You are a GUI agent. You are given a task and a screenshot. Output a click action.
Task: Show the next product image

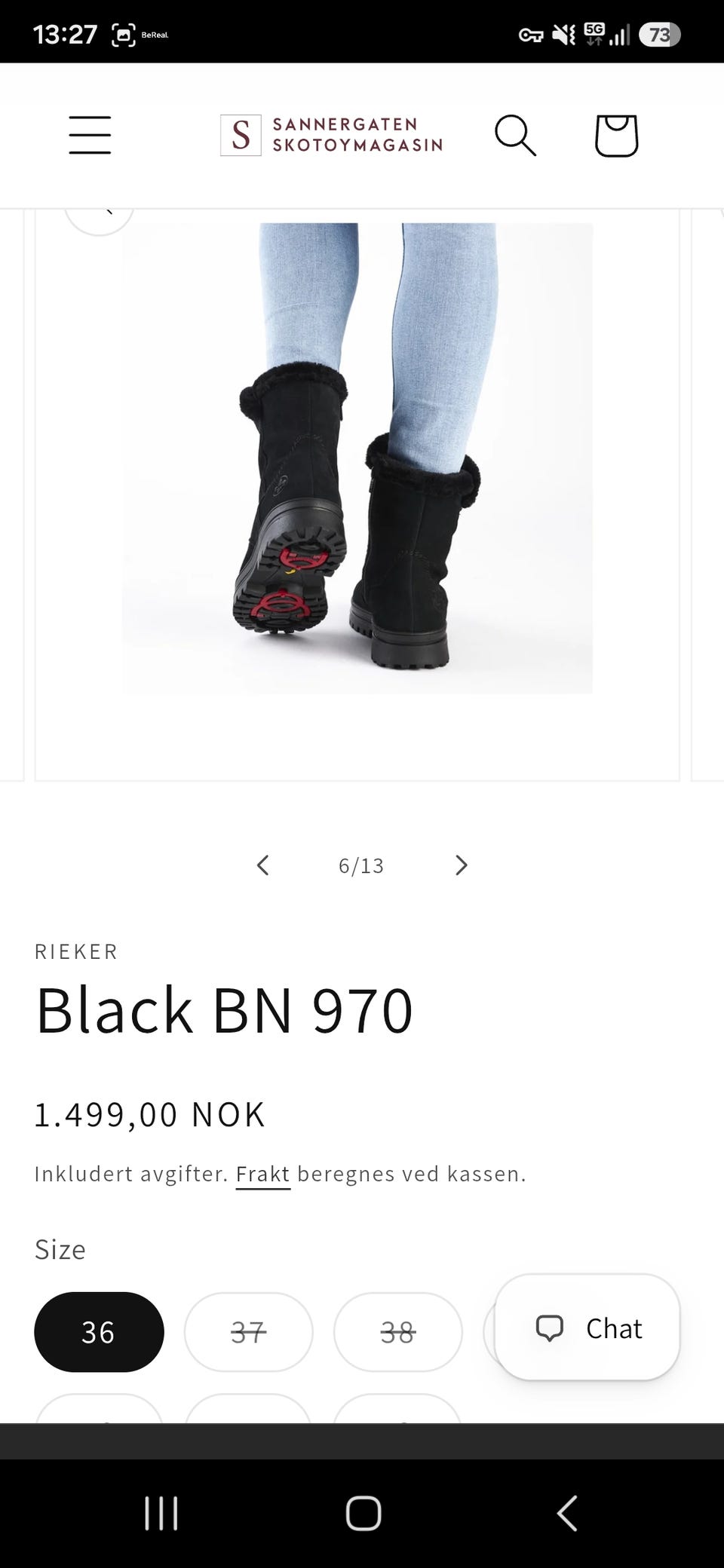click(462, 865)
